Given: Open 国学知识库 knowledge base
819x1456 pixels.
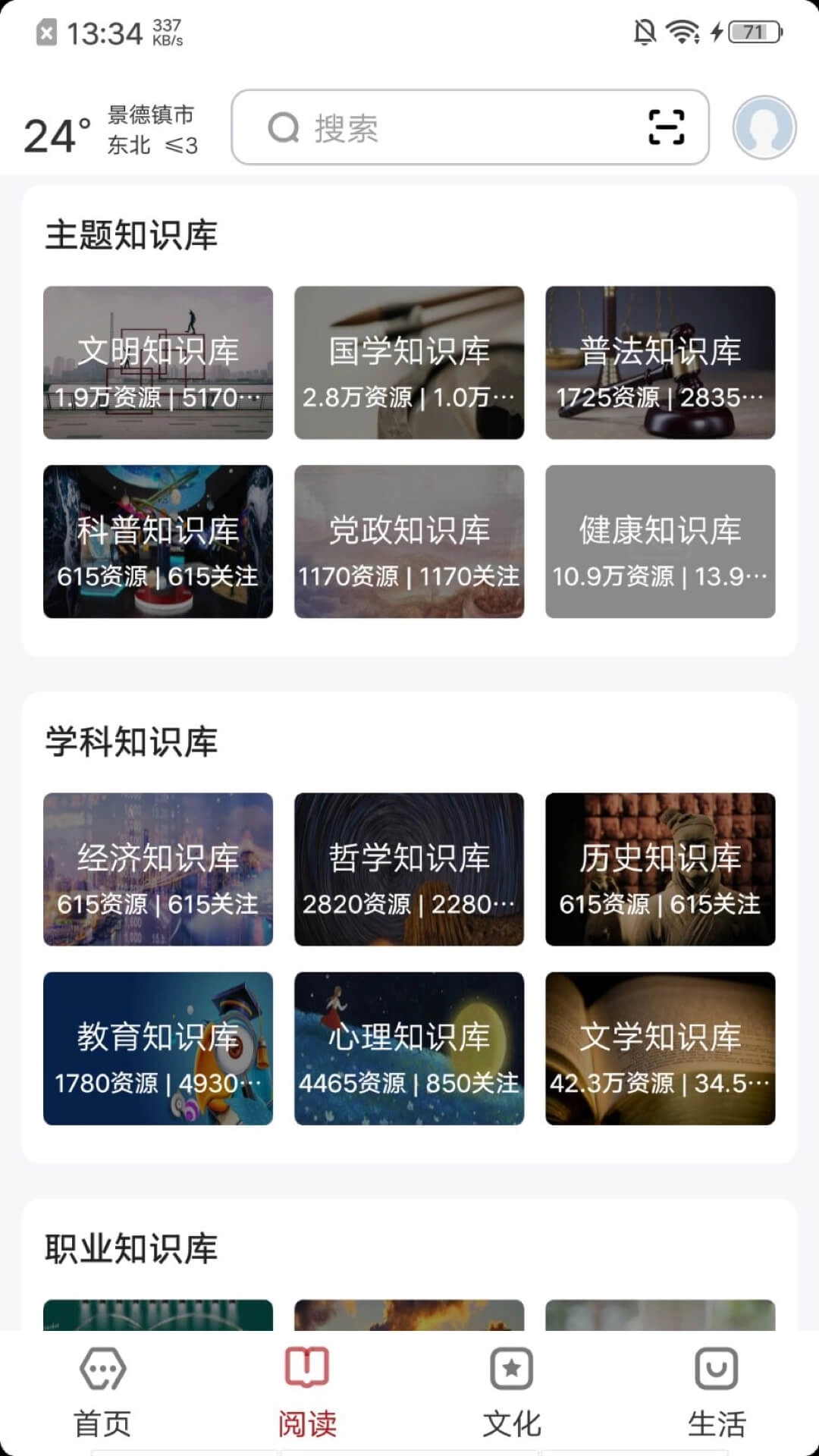Looking at the screenshot, I should tap(409, 362).
